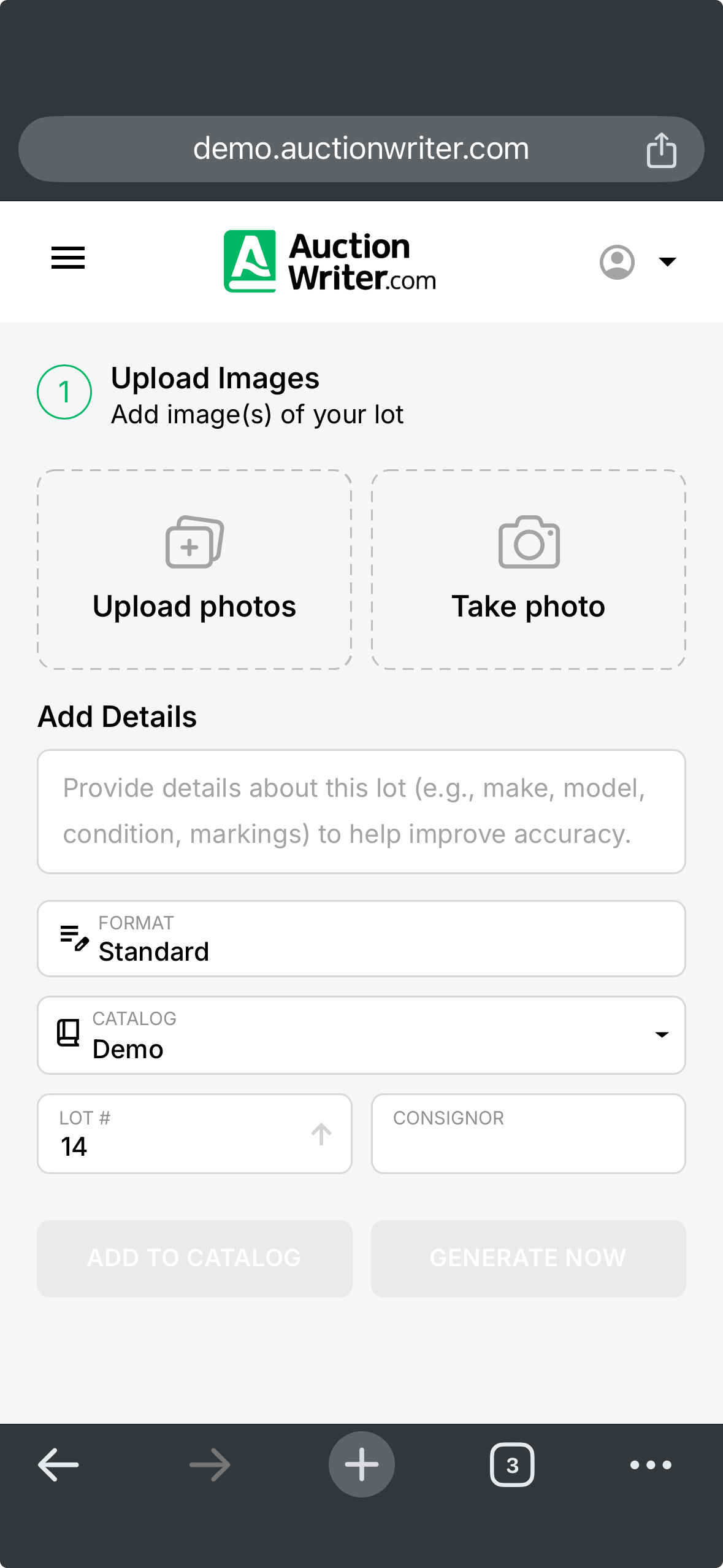Go back in browser
This screenshot has height=1568, width=723.
pyautogui.click(x=58, y=1465)
